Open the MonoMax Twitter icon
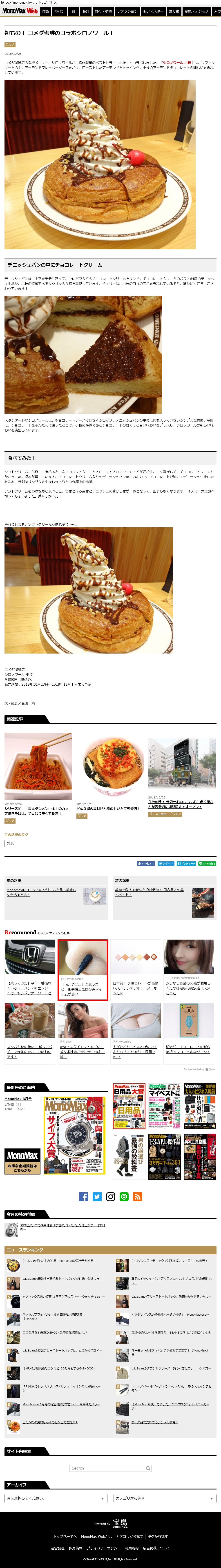Image resolution: width=221 pixels, height=1568 pixels. (x=97, y=1197)
